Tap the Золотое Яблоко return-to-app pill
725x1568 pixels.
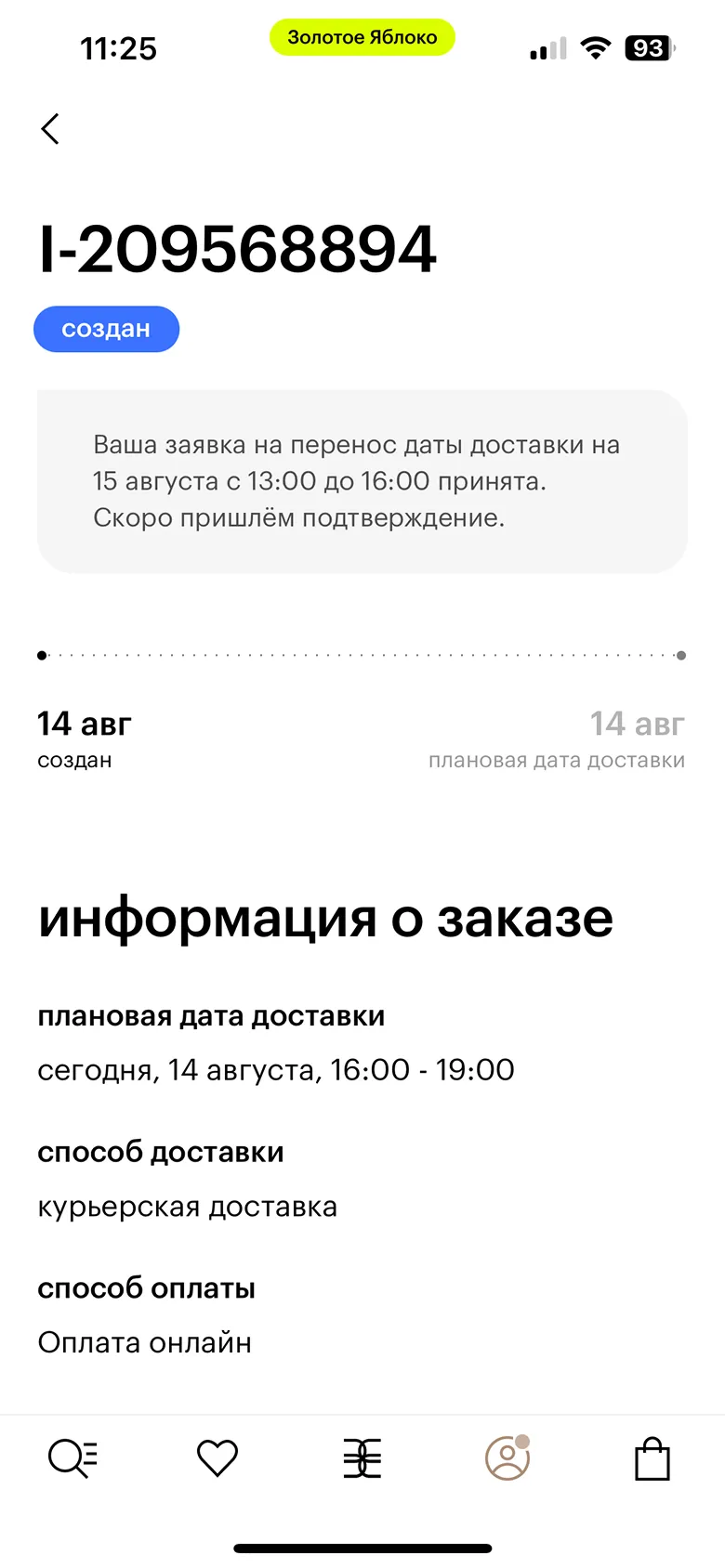[x=362, y=37]
